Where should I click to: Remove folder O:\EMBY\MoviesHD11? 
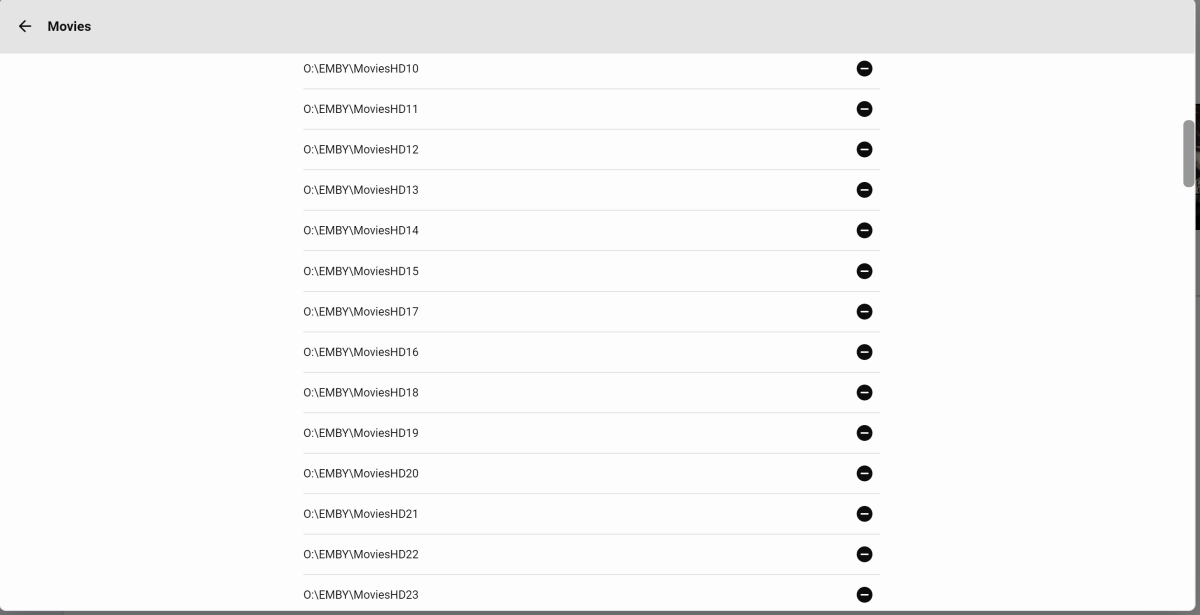864,109
